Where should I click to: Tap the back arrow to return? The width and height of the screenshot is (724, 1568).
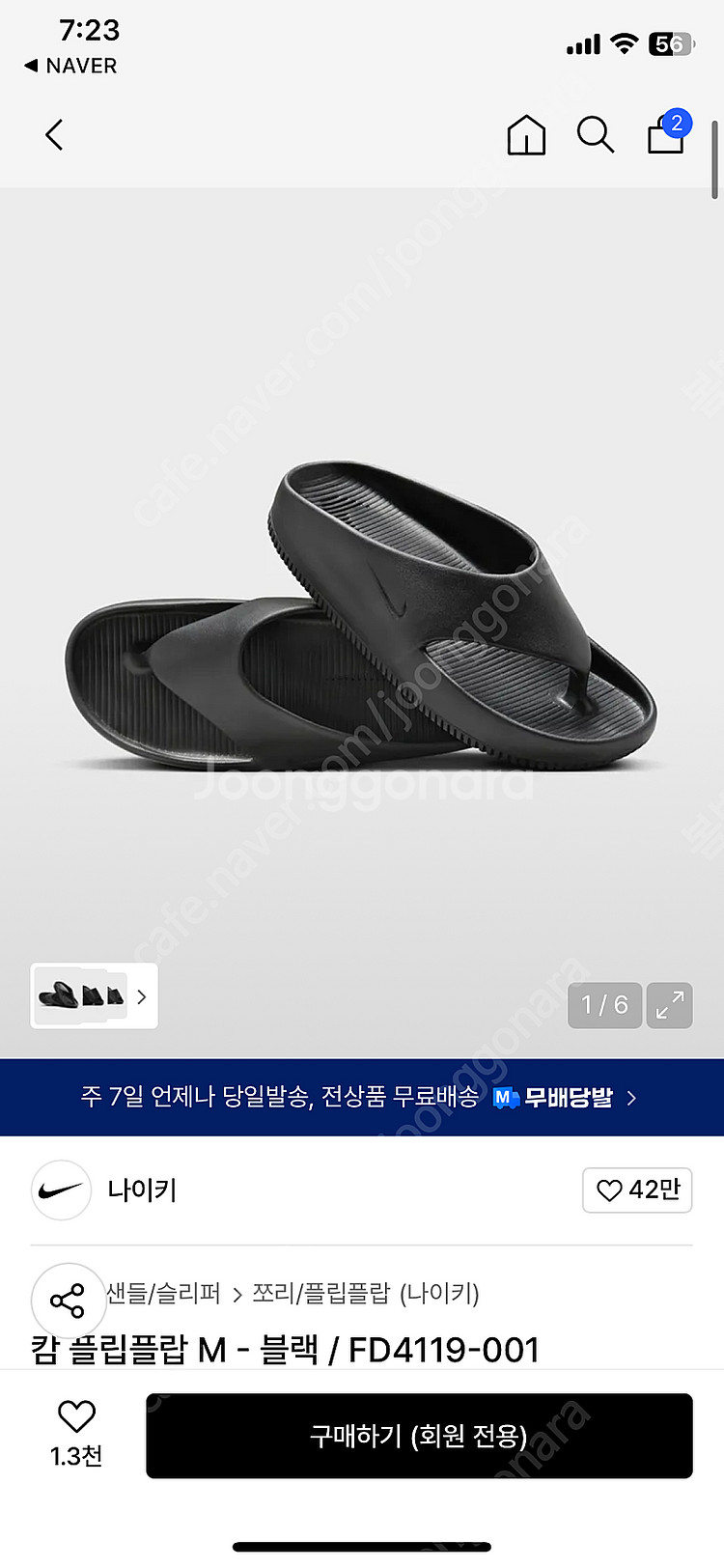coord(53,135)
